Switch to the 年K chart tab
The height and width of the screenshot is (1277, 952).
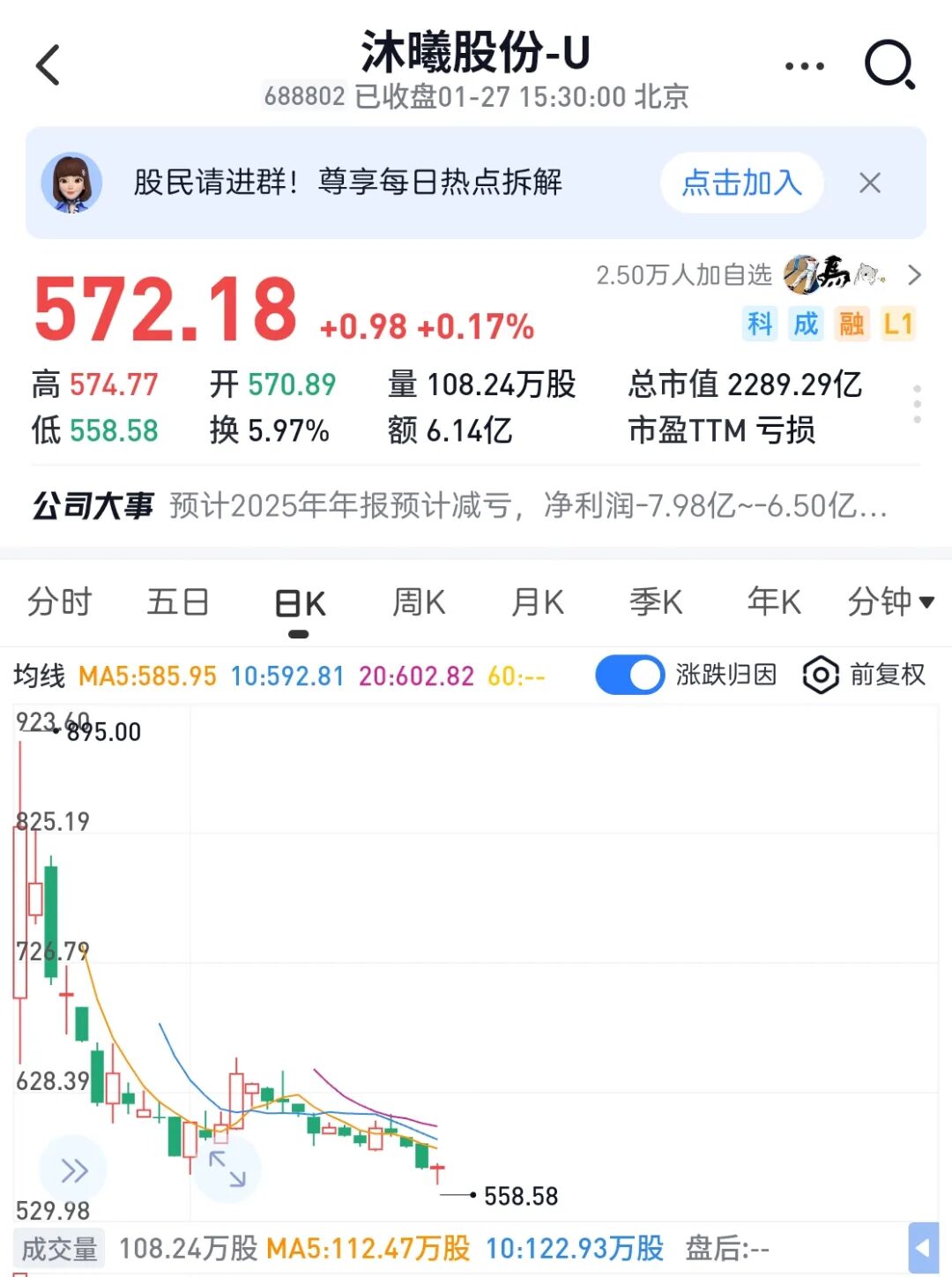pos(774,602)
